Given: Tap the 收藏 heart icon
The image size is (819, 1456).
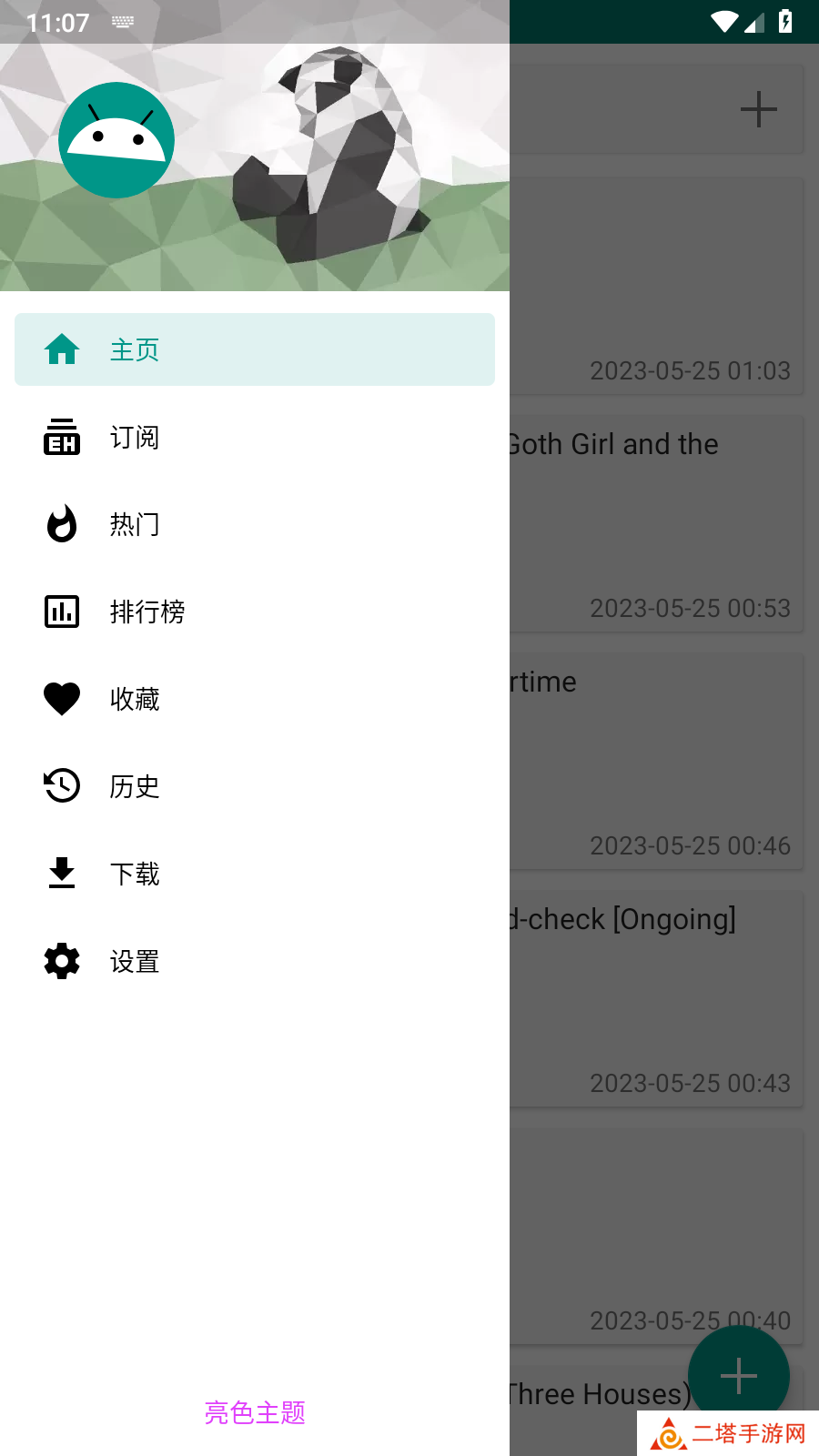Looking at the screenshot, I should pyautogui.click(x=61, y=699).
